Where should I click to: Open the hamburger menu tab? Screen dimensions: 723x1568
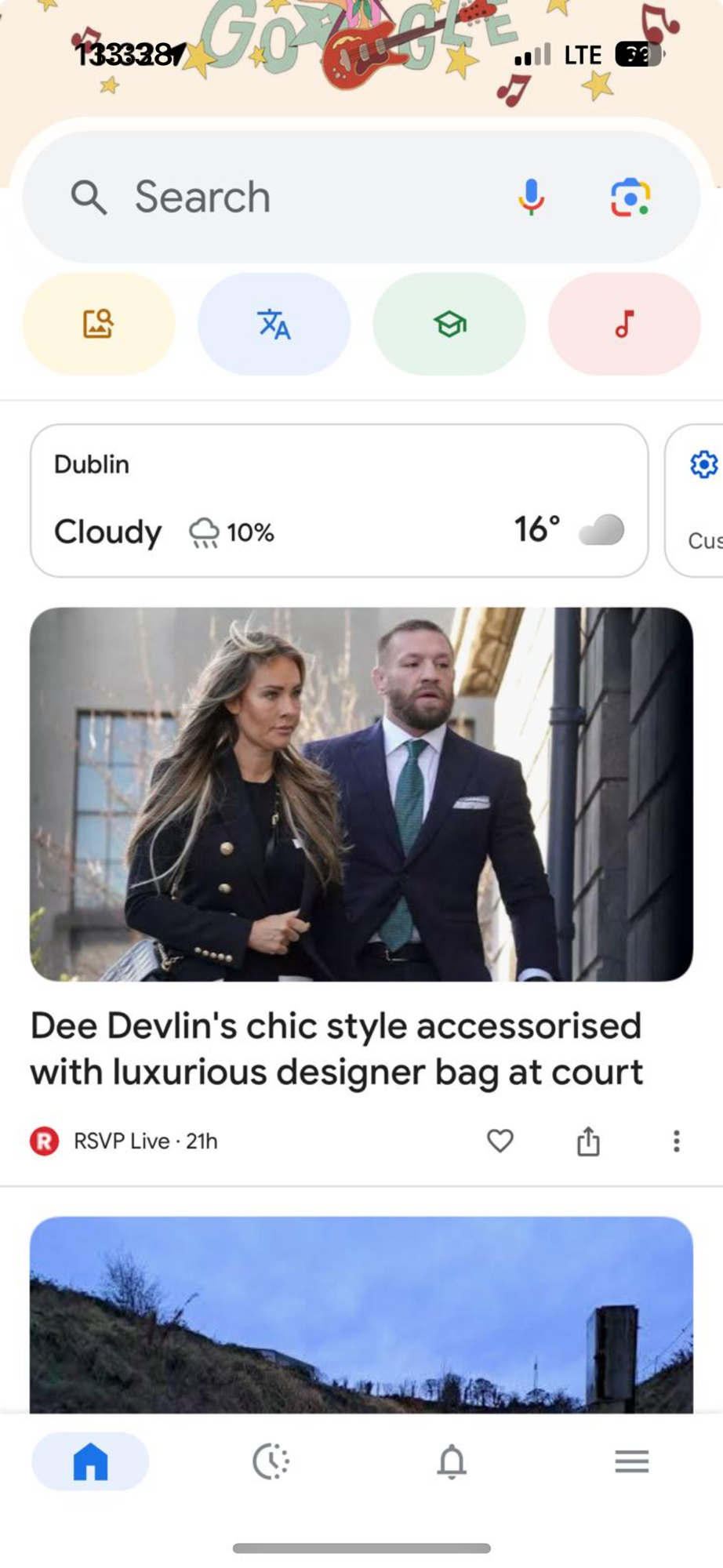(631, 1461)
